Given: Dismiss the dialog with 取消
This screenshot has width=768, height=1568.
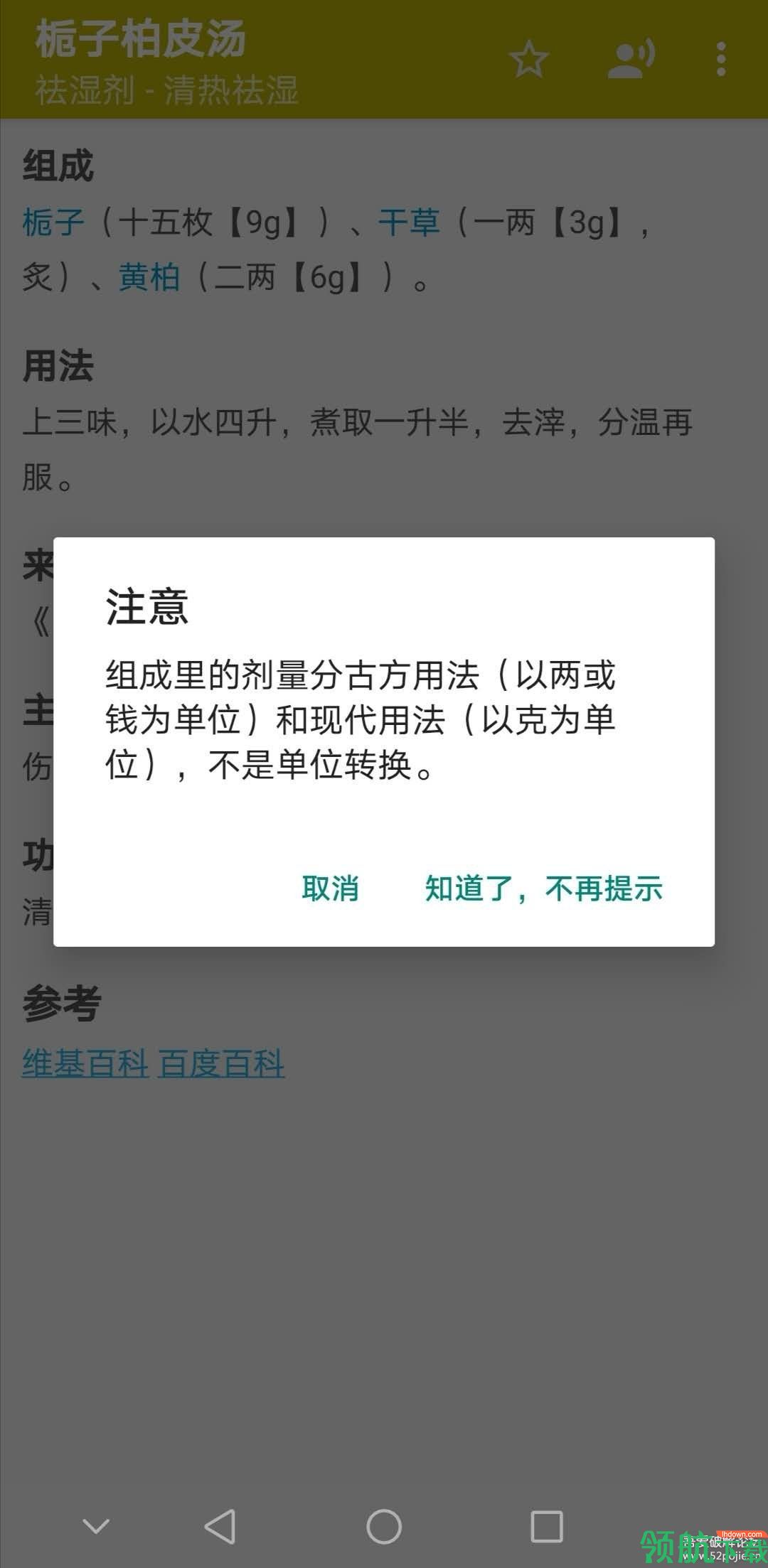Looking at the screenshot, I should point(331,888).
